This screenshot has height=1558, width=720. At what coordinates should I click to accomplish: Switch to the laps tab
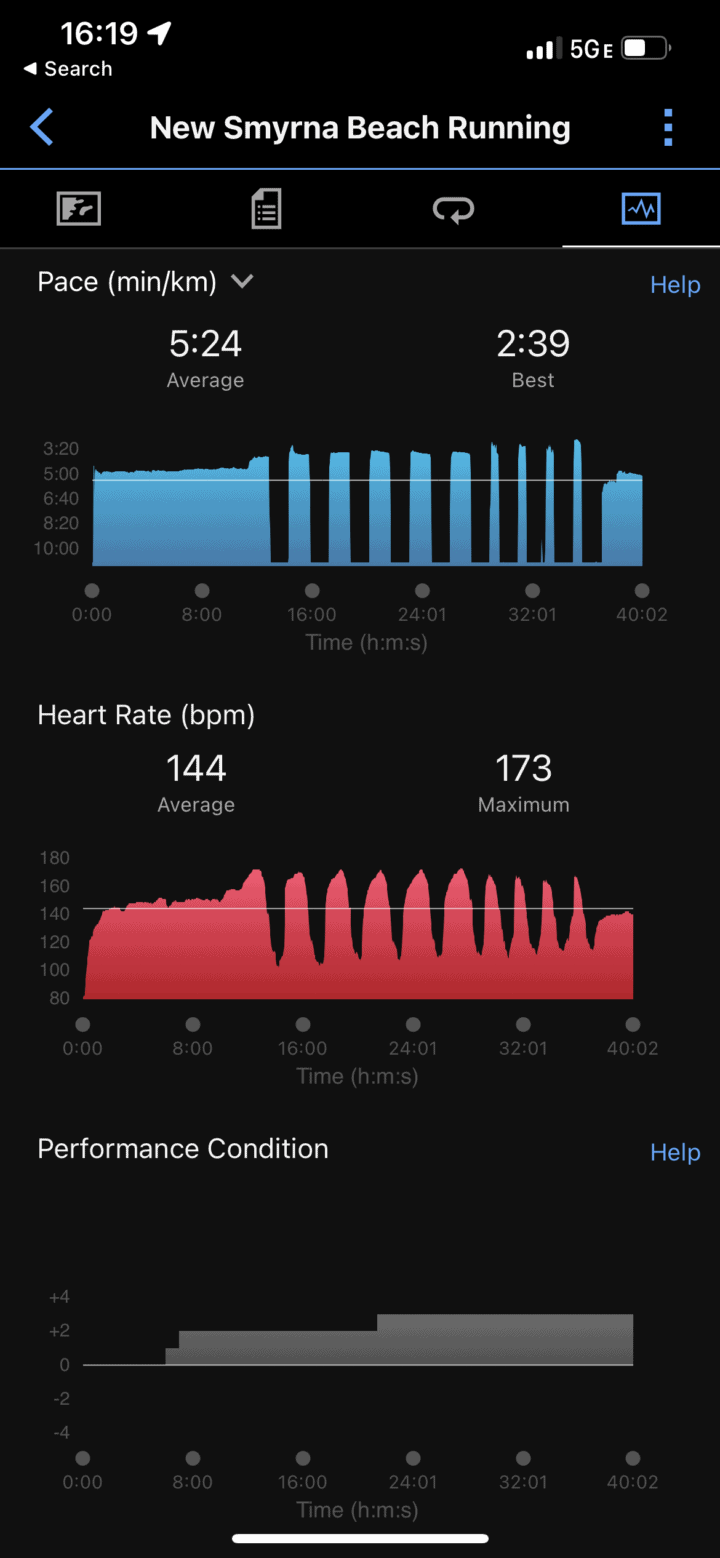[x=453, y=210]
